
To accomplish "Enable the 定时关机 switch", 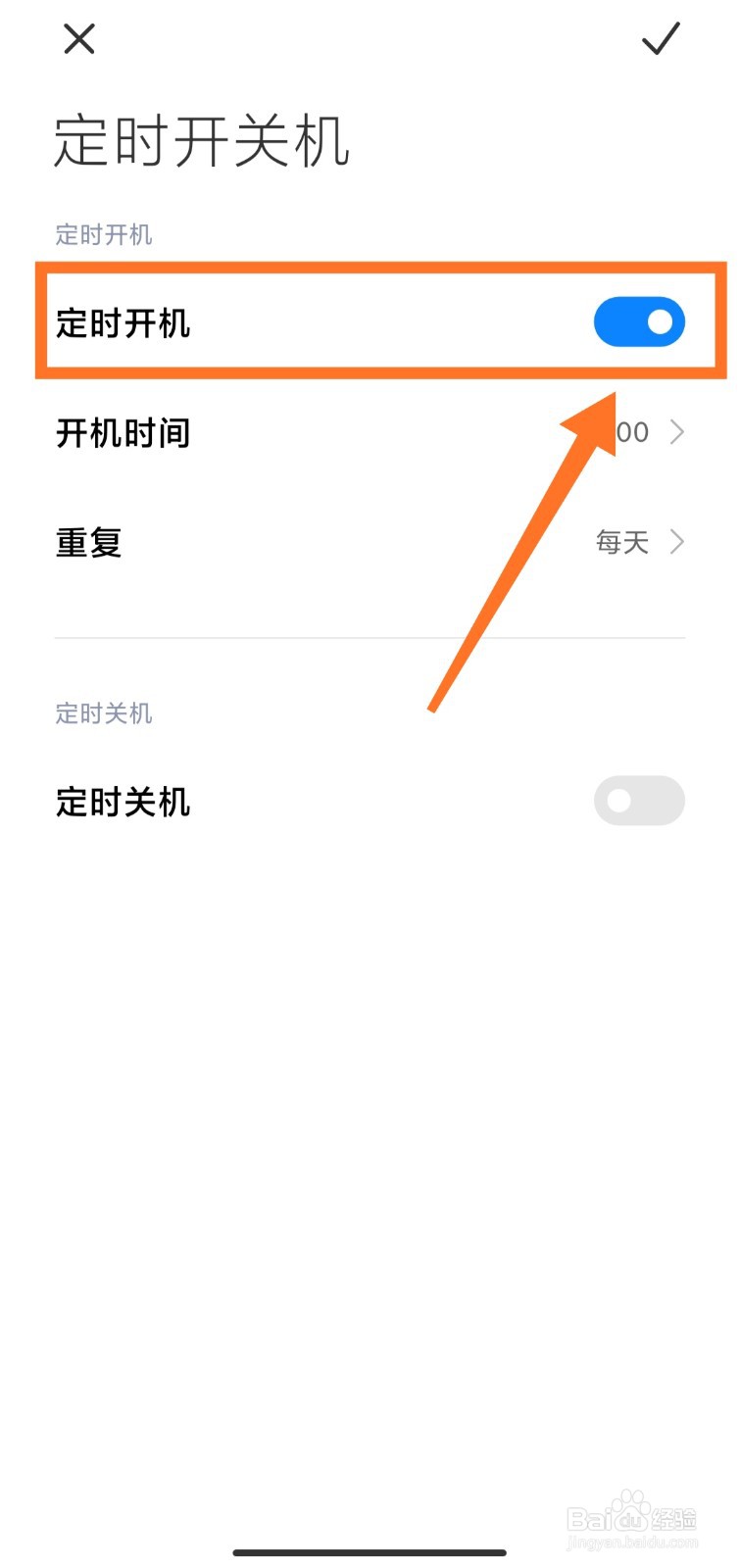I will pos(638,801).
